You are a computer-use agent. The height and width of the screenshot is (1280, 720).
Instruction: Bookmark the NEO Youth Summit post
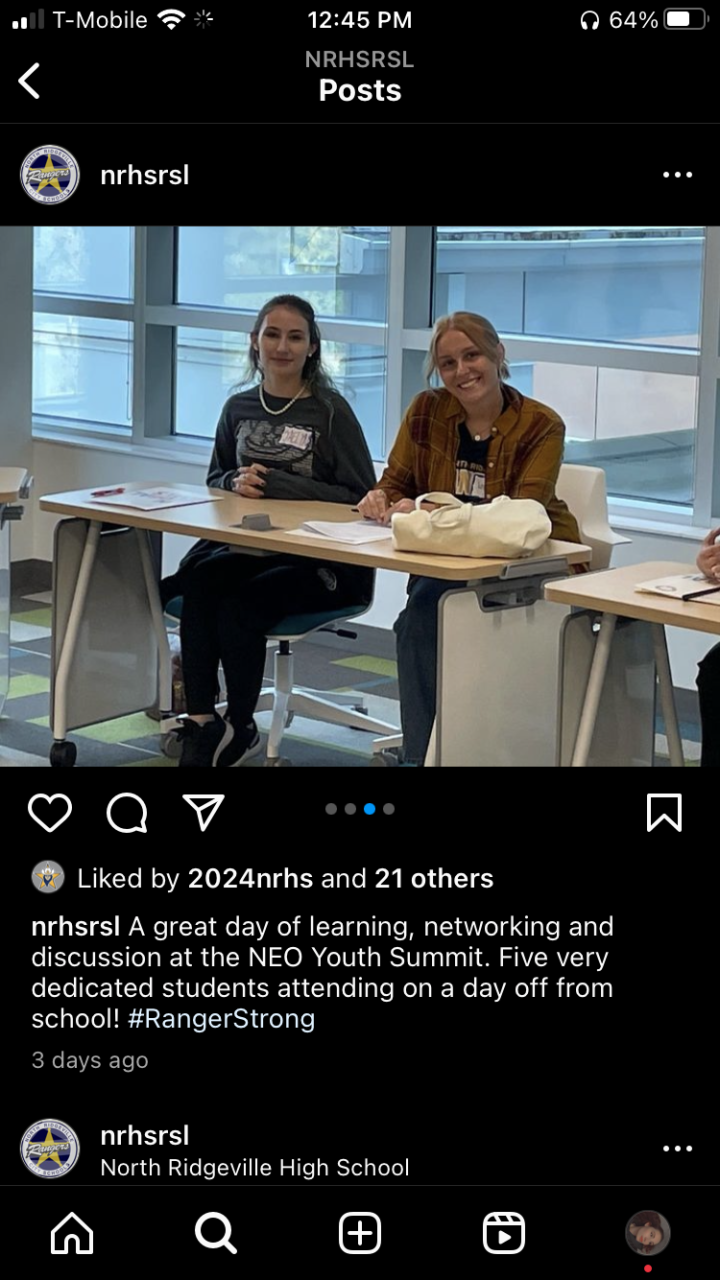click(x=664, y=812)
